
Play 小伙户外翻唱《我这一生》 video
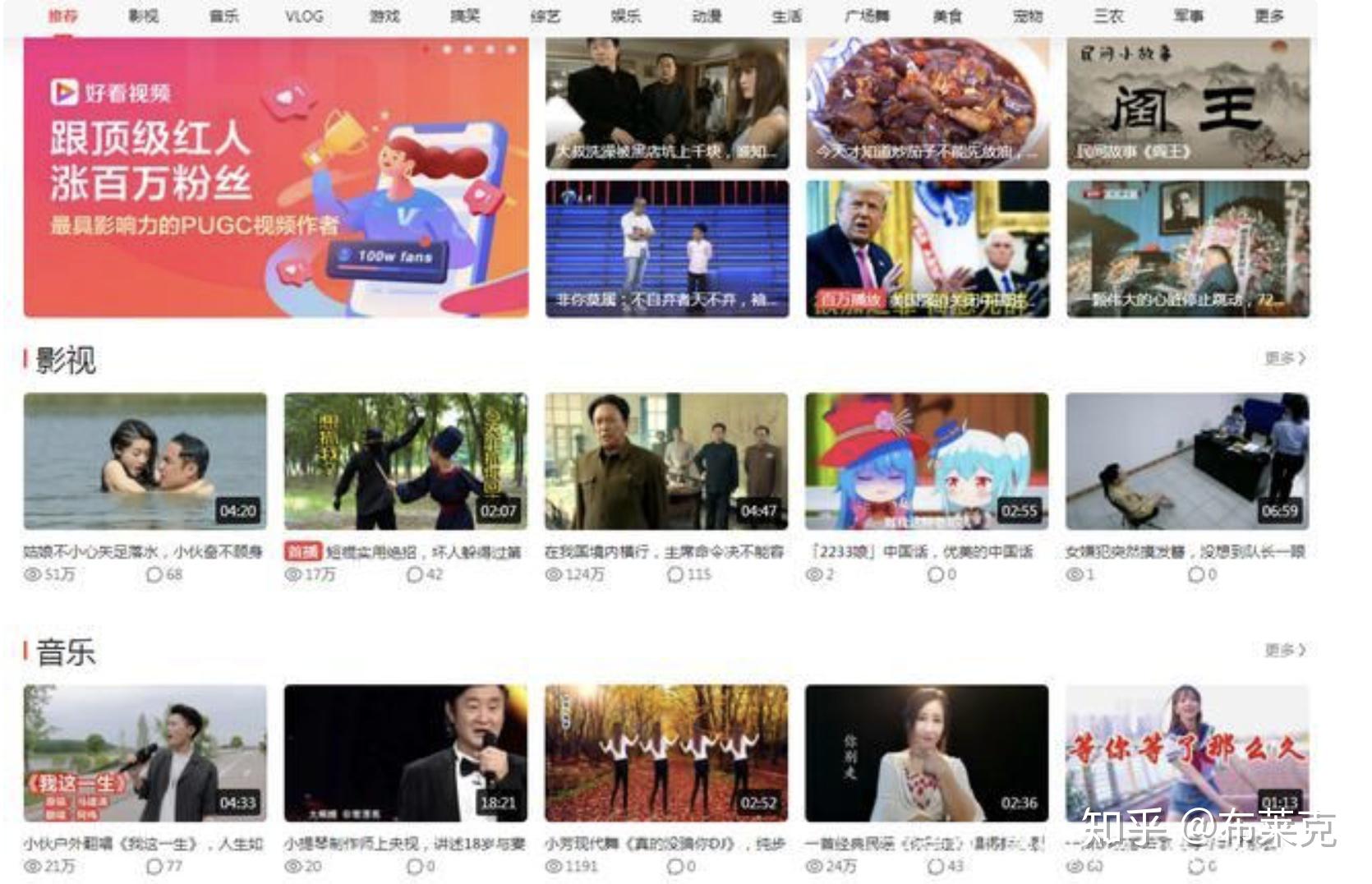tap(145, 753)
